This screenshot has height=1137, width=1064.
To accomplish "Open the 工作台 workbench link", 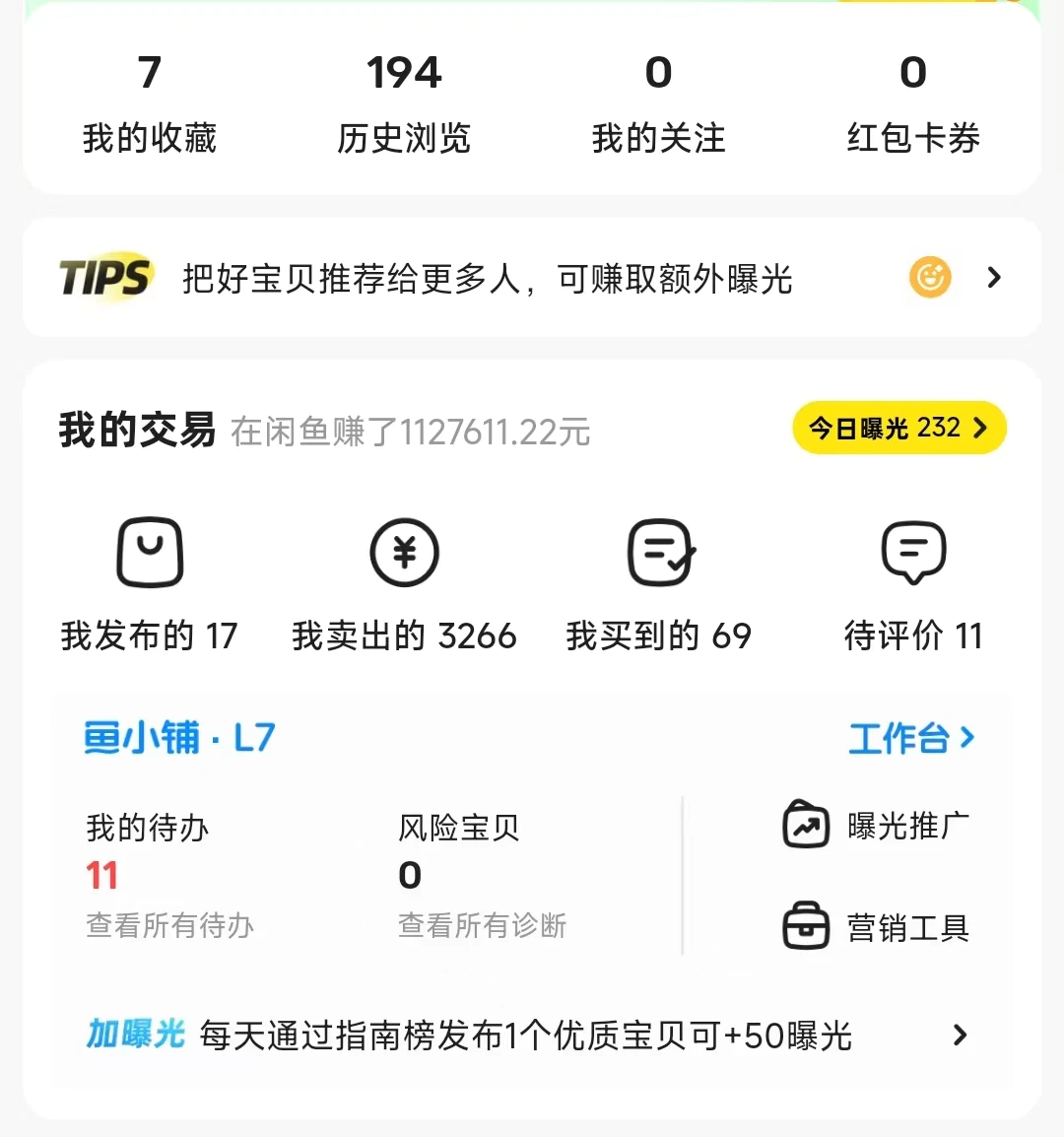I will pos(910,739).
